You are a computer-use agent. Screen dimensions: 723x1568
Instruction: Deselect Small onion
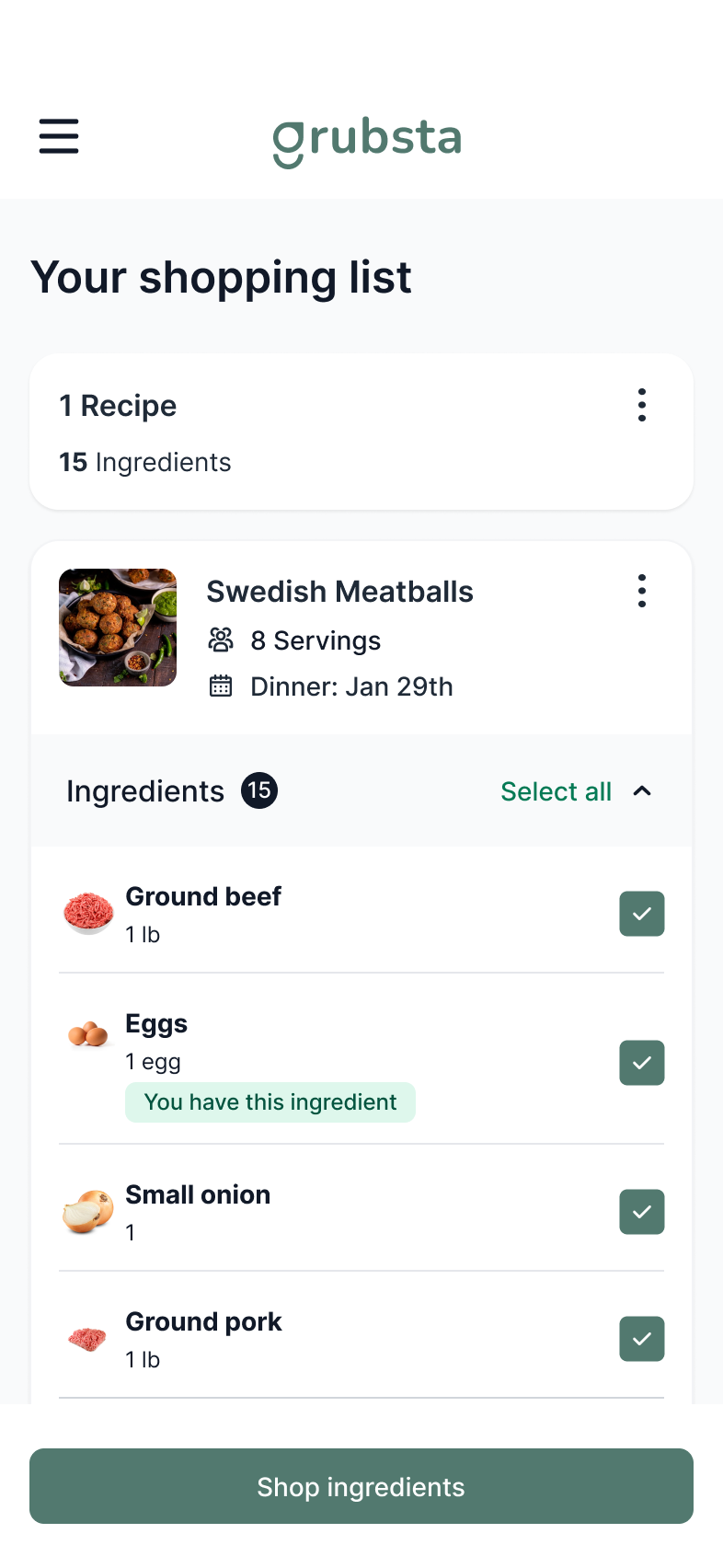coord(642,1212)
